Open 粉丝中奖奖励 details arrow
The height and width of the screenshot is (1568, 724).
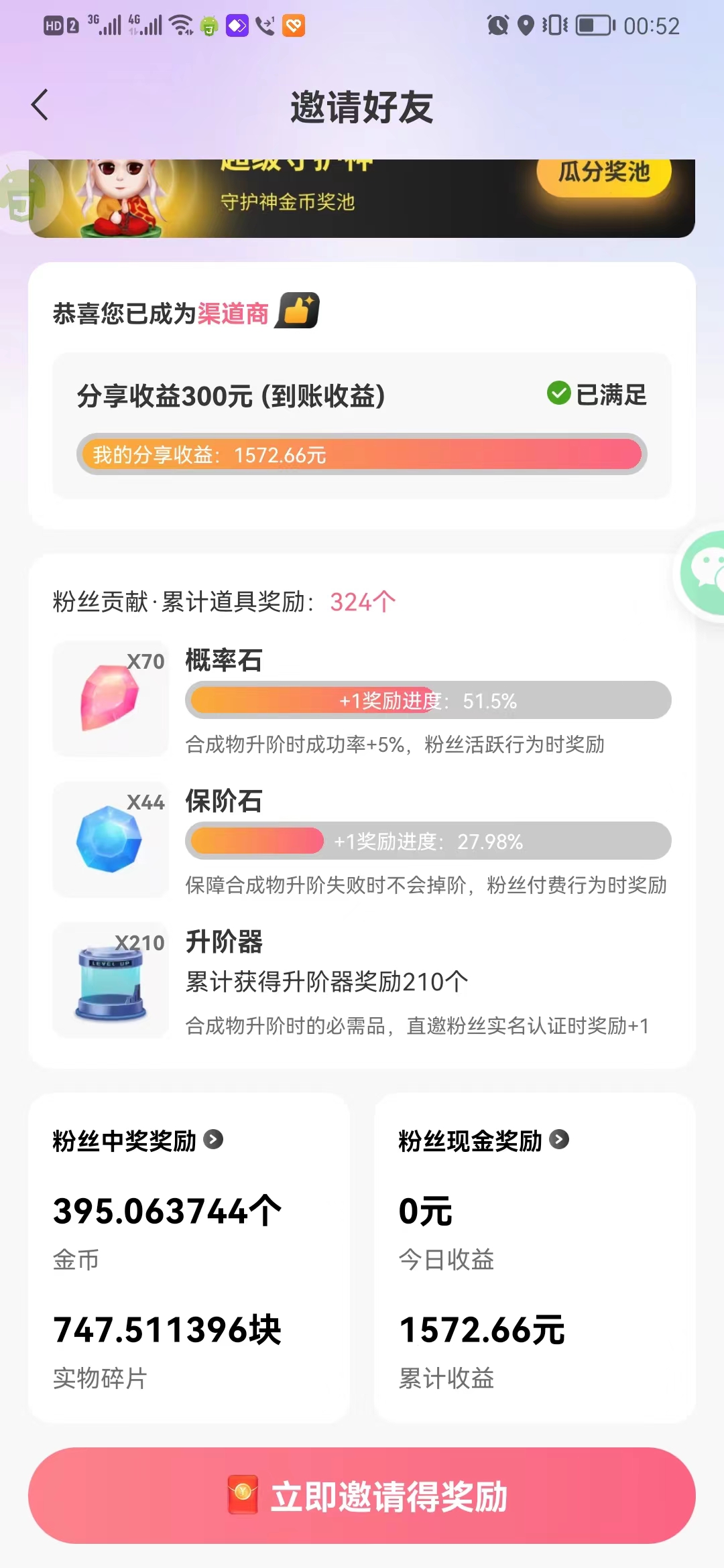pos(213,1139)
